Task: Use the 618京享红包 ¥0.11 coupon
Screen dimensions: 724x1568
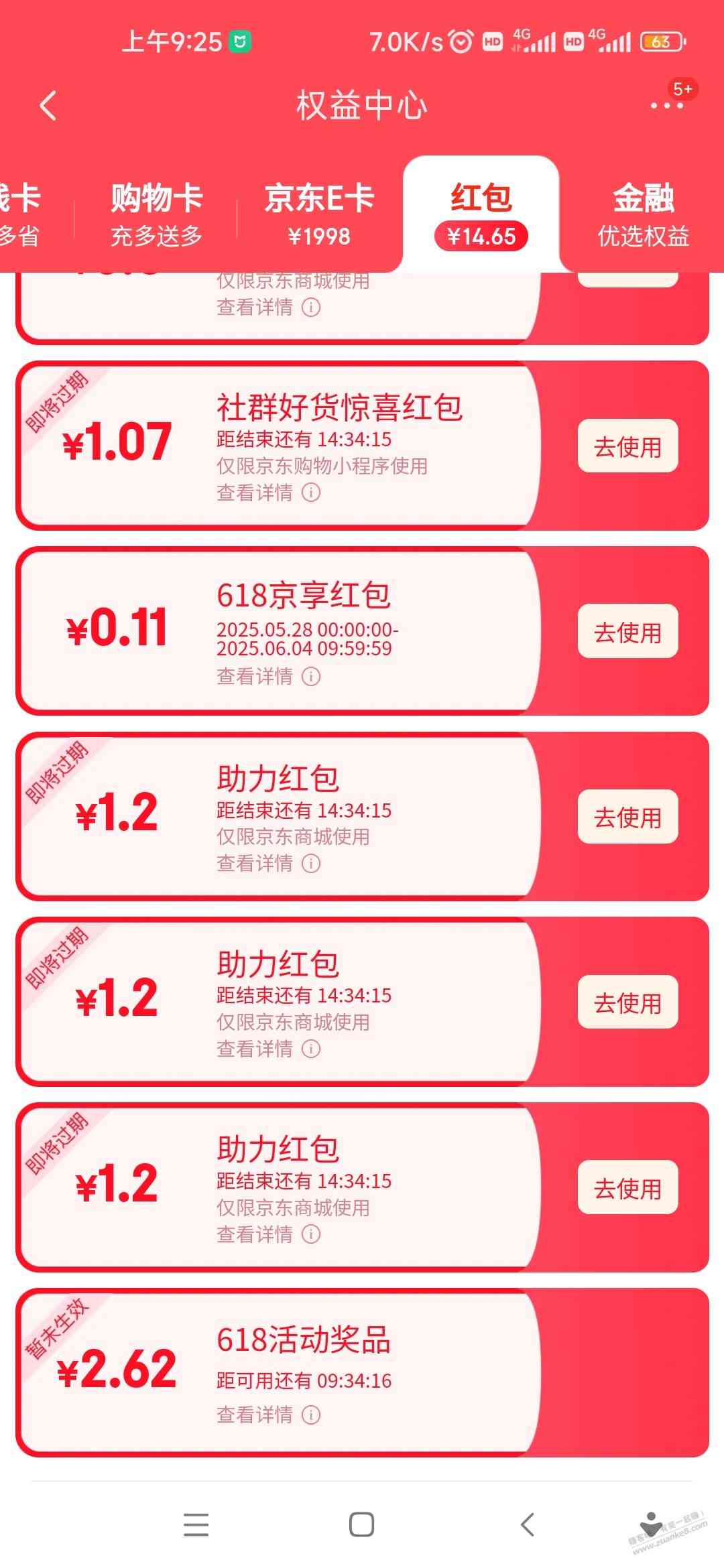Action: [x=628, y=632]
